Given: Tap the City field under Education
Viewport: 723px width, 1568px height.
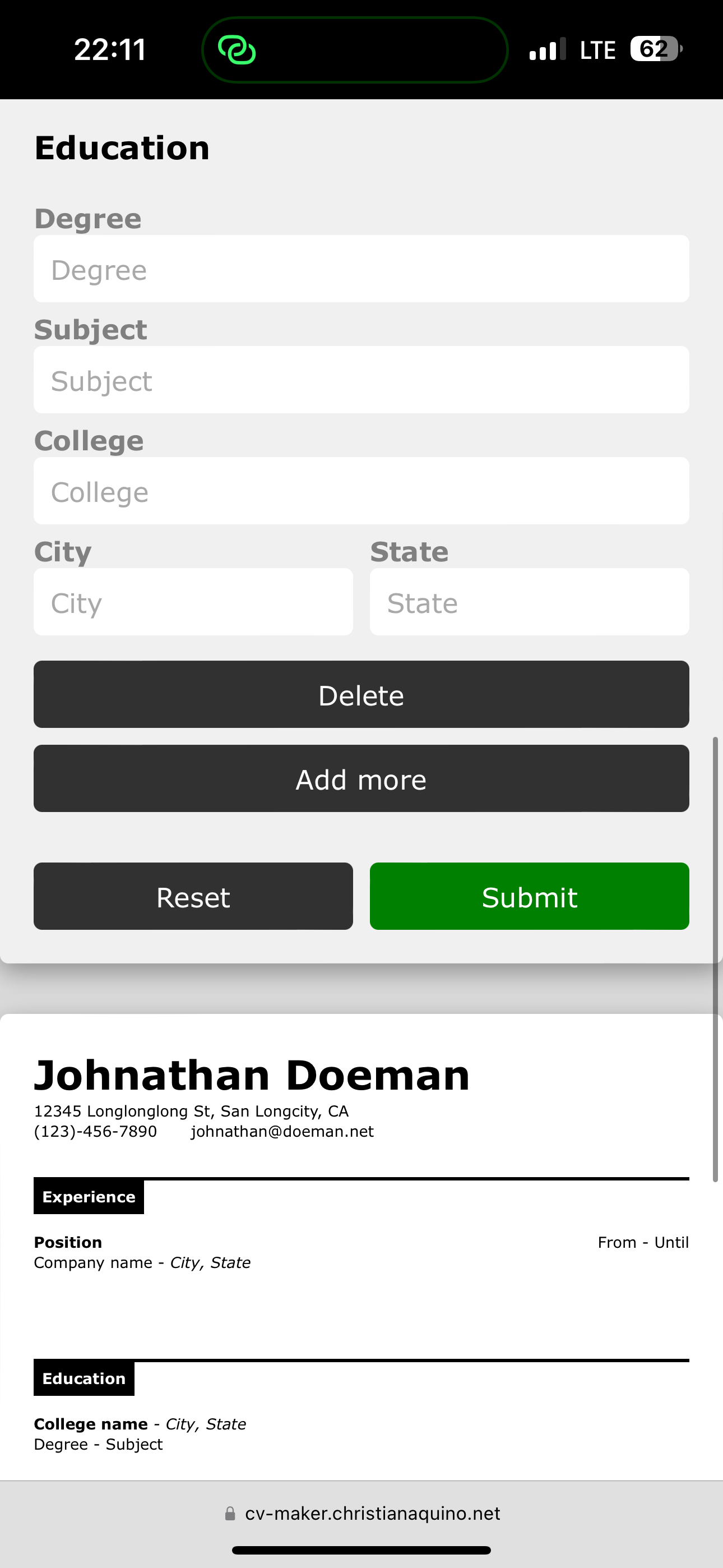Looking at the screenshot, I should [193, 602].
